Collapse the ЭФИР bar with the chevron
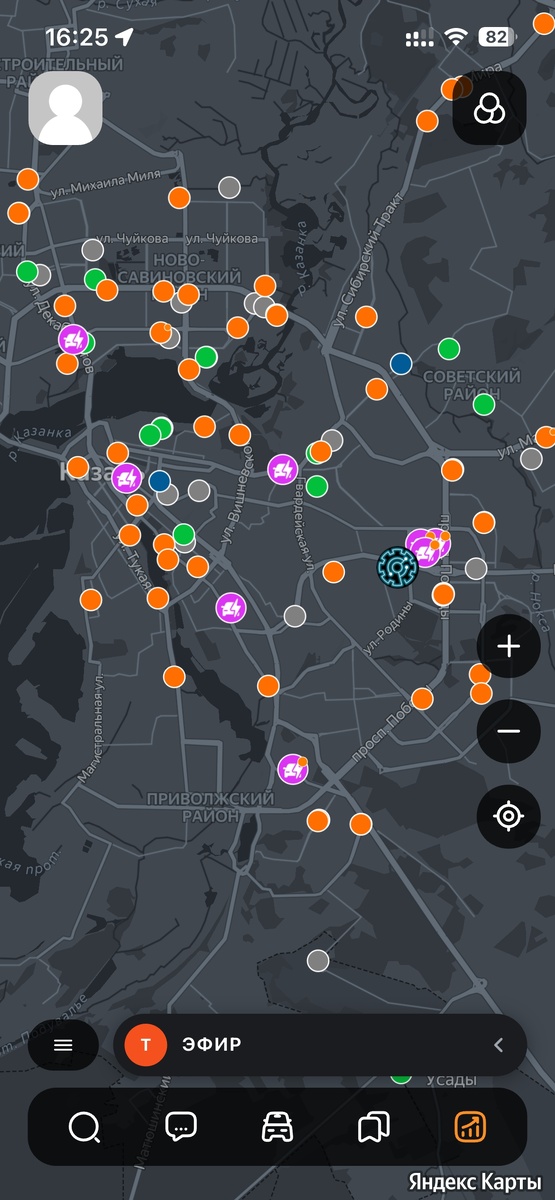 498,1046
